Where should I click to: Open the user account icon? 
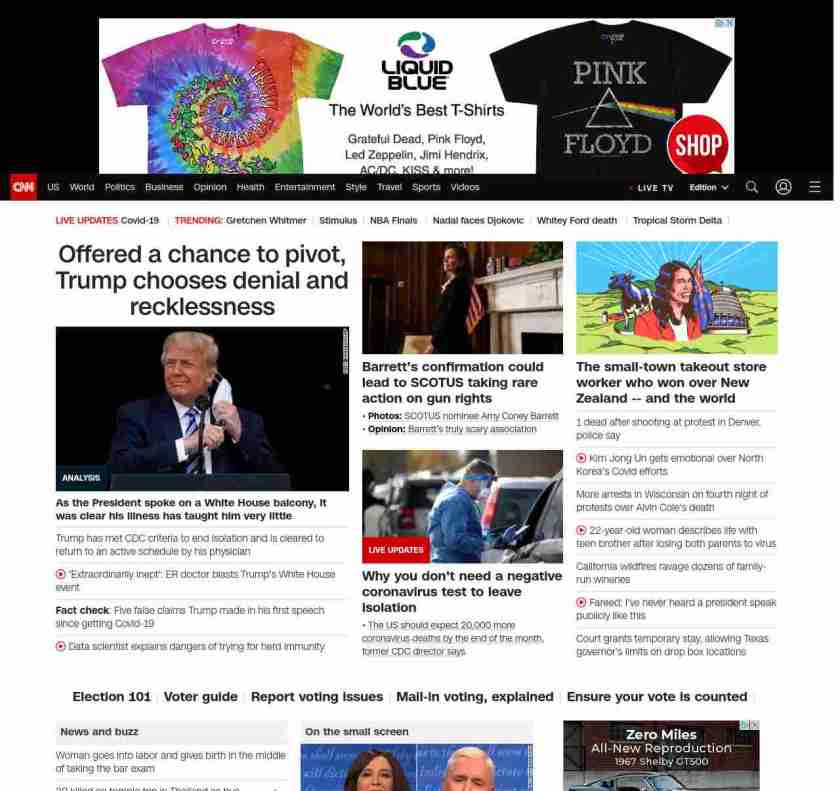tap(783, 187)
